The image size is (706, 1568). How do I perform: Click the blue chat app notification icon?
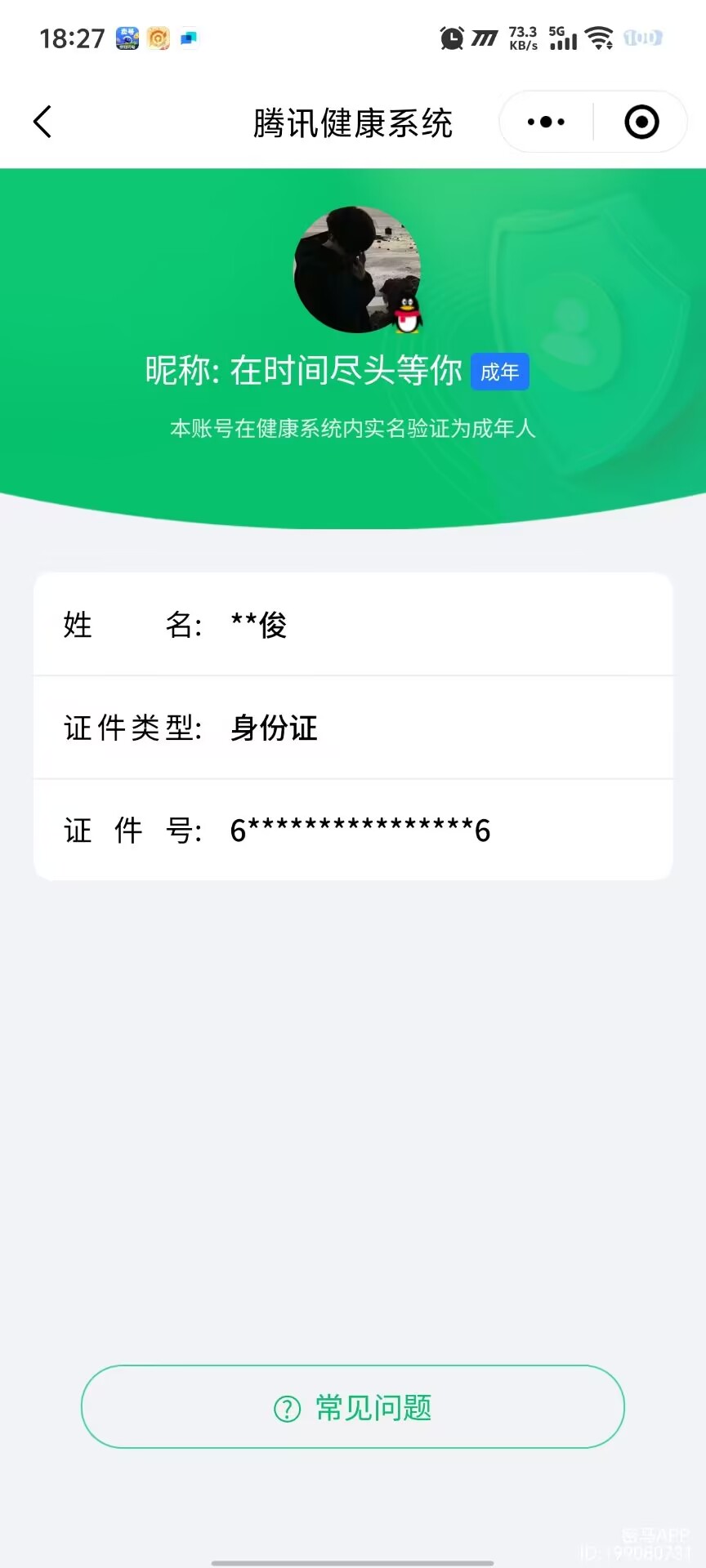190,36
